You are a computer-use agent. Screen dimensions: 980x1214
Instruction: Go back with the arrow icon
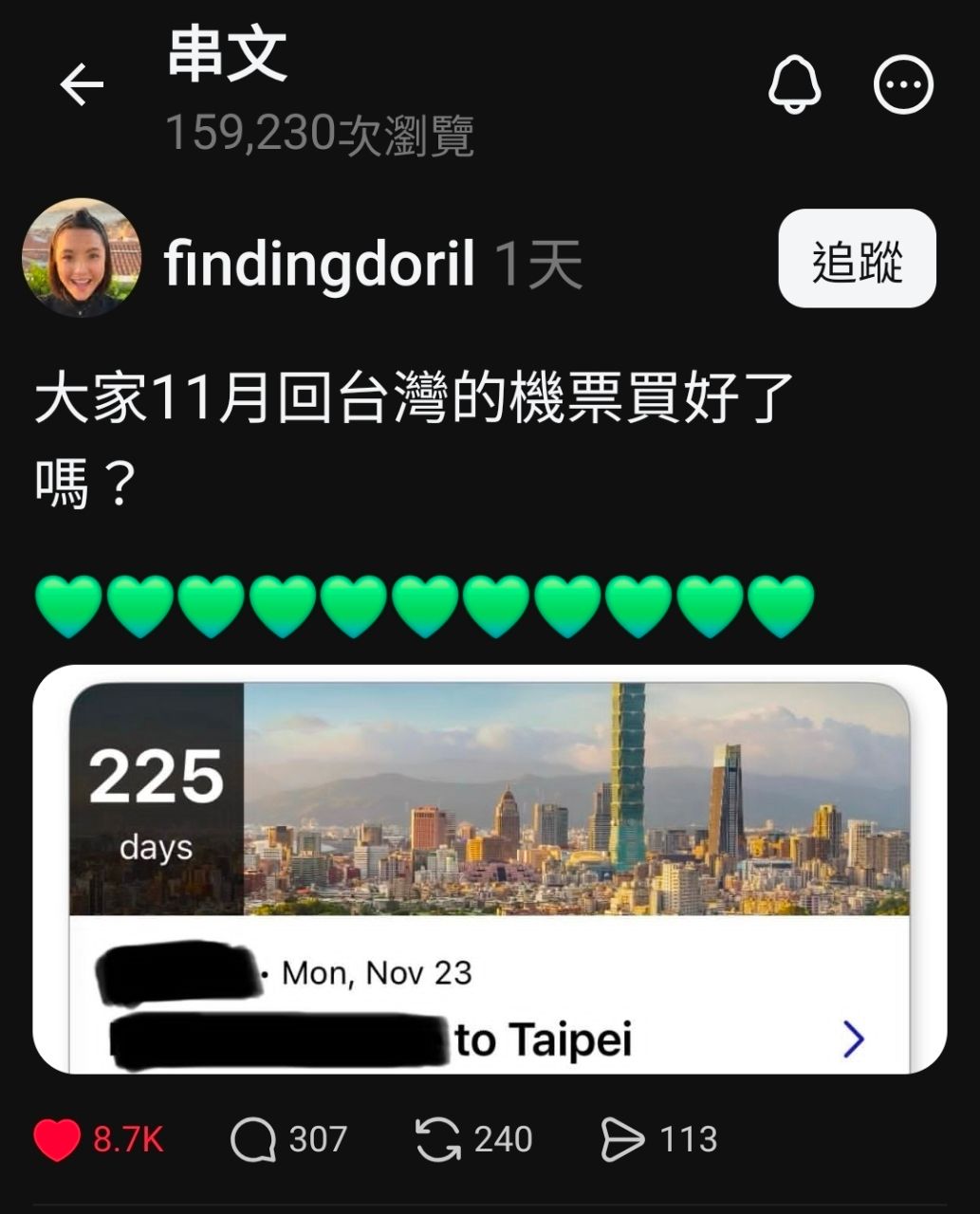click(x=83, y=85)
